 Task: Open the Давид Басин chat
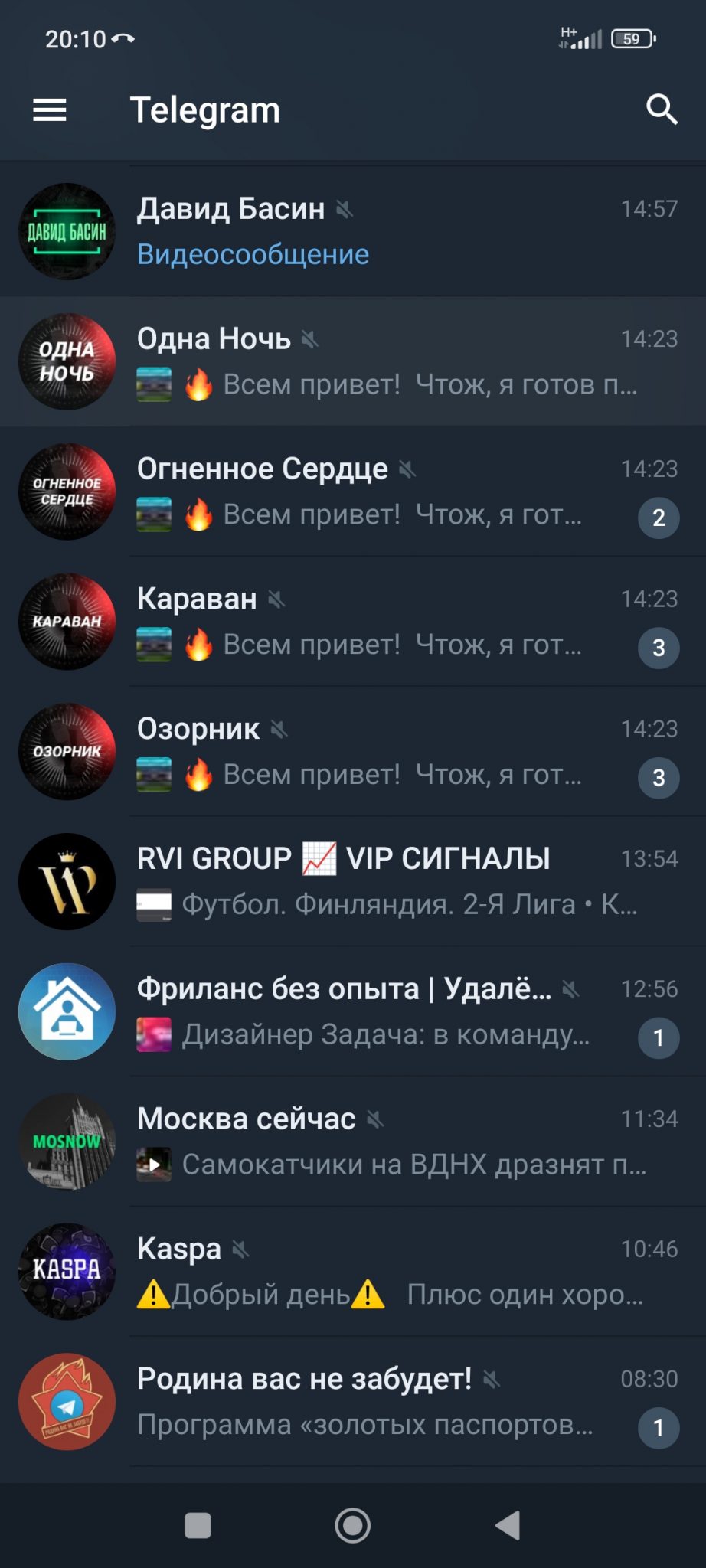pyautogui.click(x=353, y=231)
